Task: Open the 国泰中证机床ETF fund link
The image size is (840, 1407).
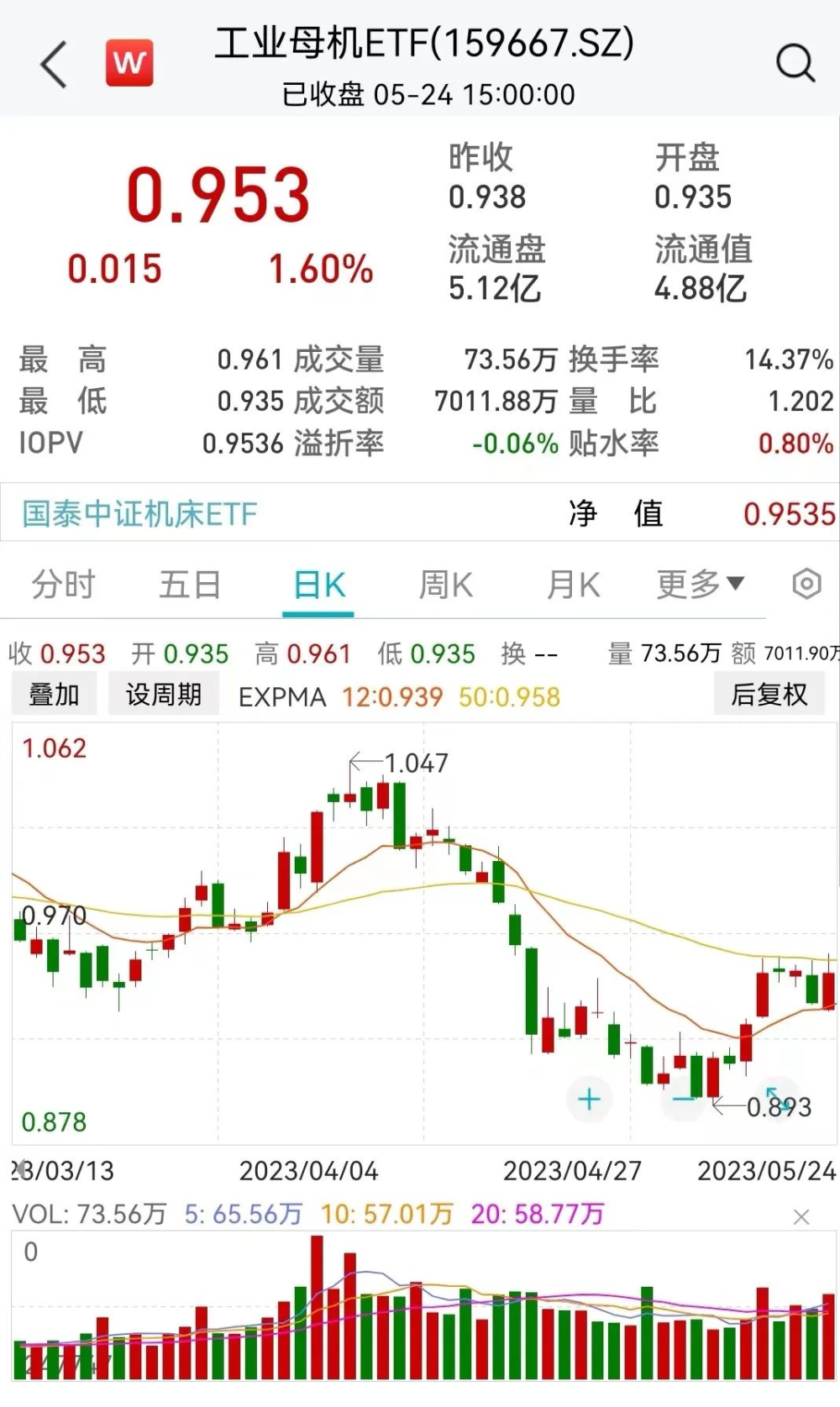Action: (139, 514)
